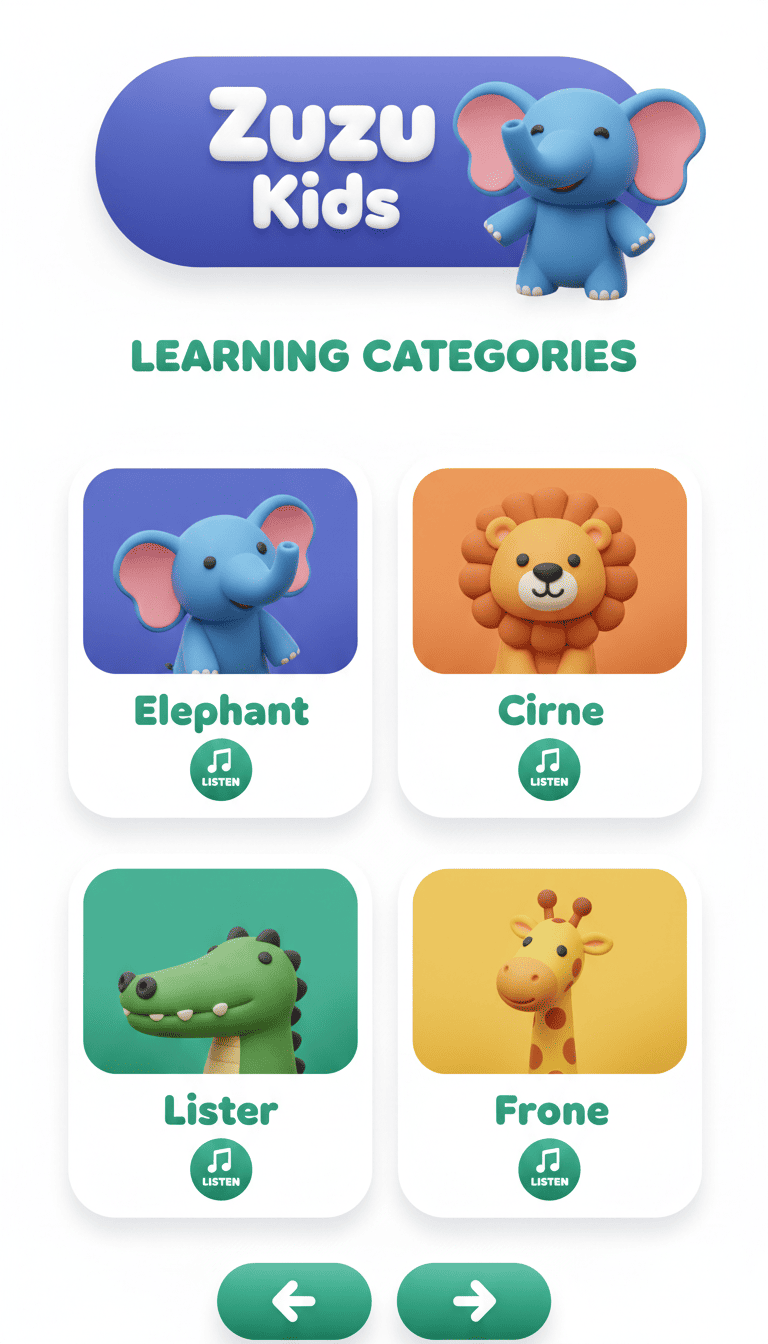Image resolution: width=768 pixels, height=1344 pixels.
Task: Play the Listen sound for Elephant
Action: tap(221, 769)
